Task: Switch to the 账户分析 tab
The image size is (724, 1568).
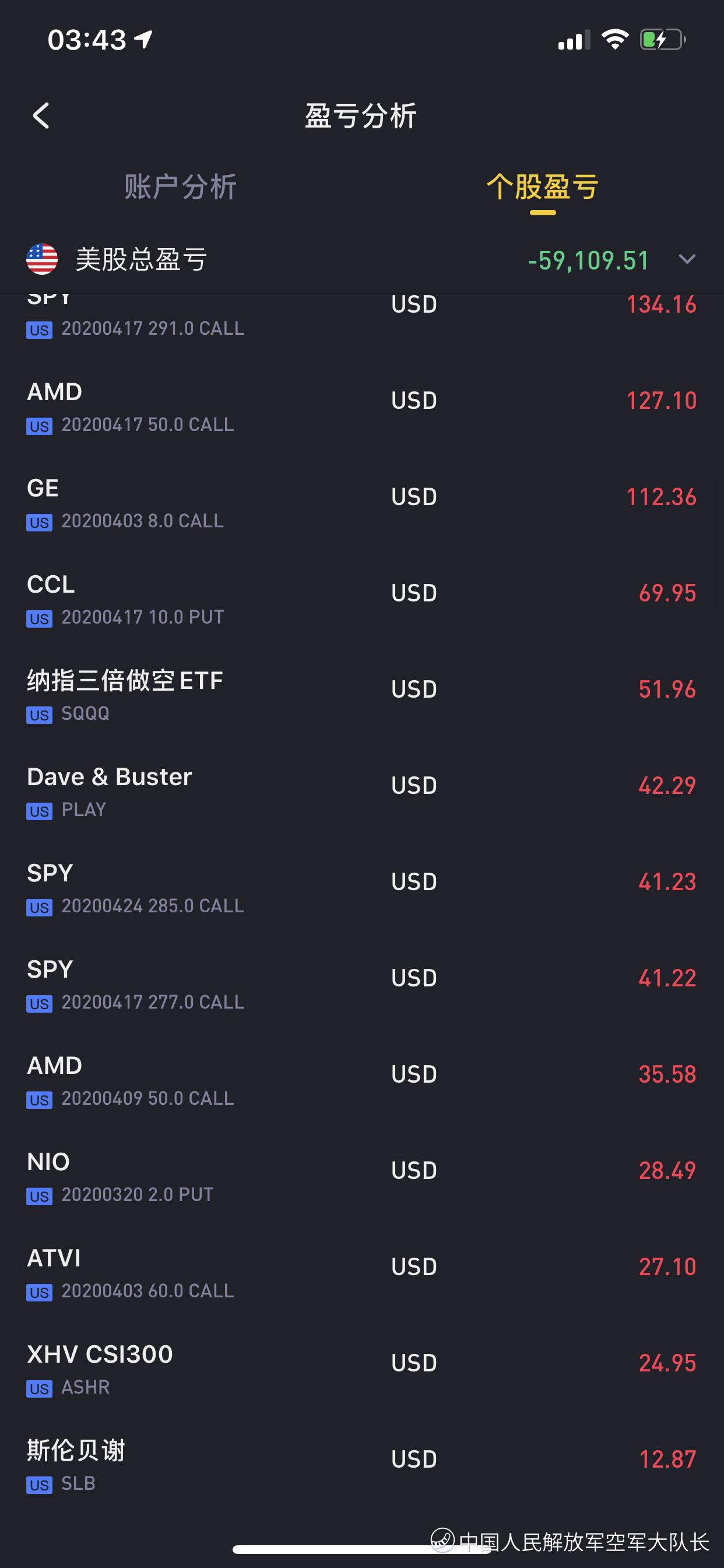Action: coord(180,186)
